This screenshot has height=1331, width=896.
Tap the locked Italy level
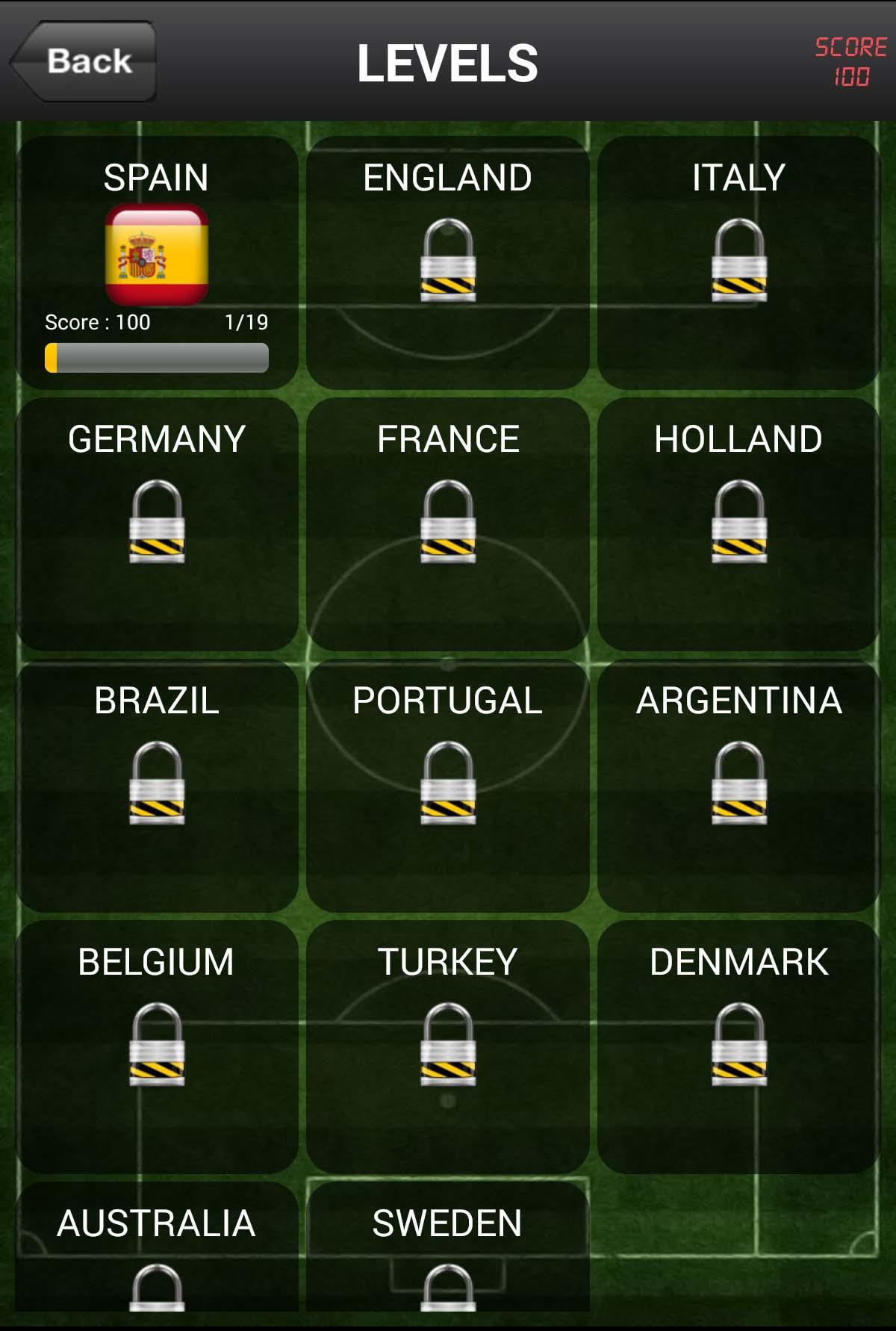point(738,260)
